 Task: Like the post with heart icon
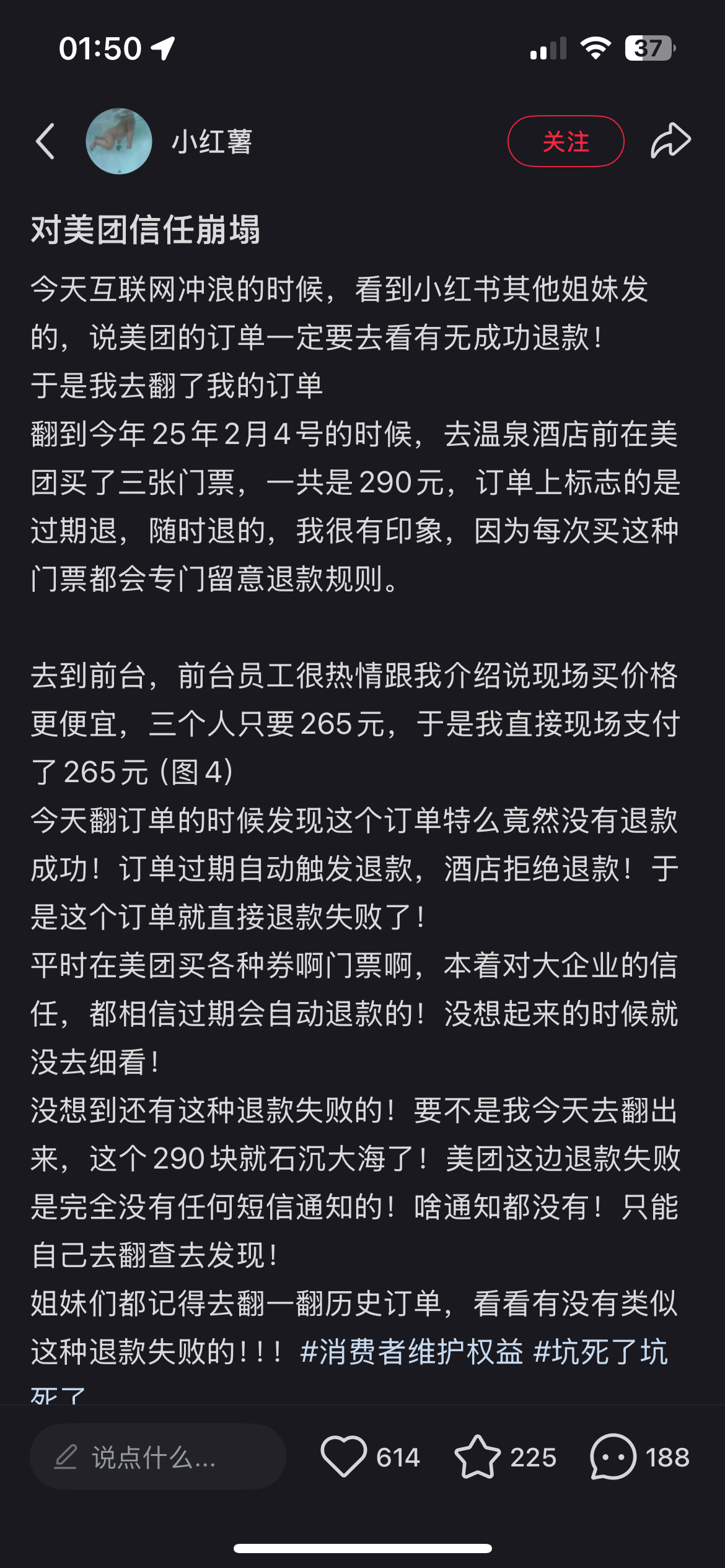[343, 1457]
